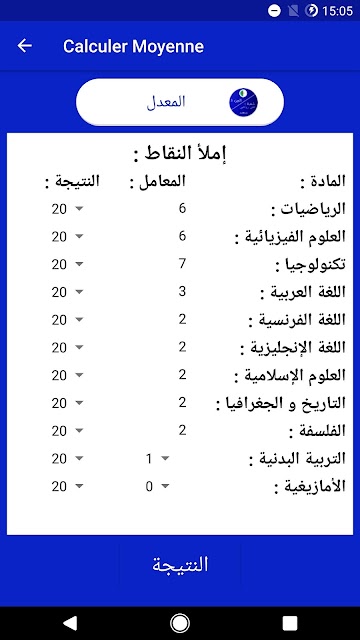Screen dimensions: 360x640
Task: Open the score dropdown for الأمازيغية
Action: click(x=67, y=486)
